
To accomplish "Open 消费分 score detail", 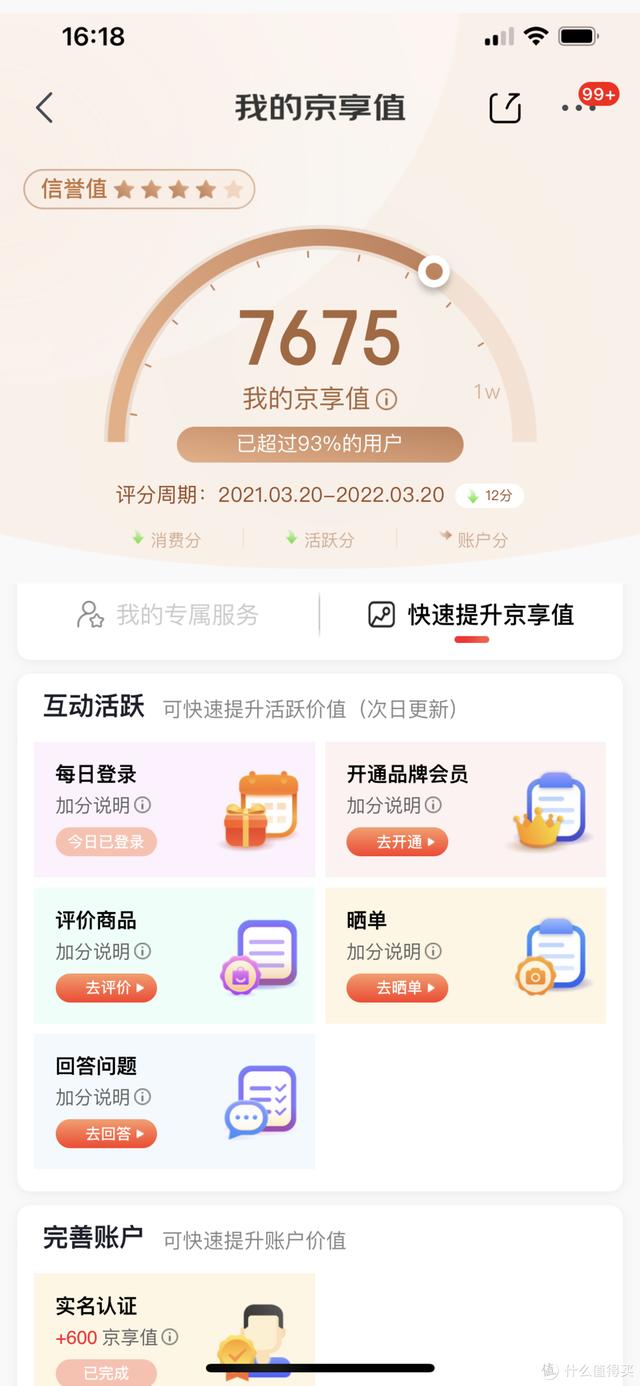I will coord(166,540).
